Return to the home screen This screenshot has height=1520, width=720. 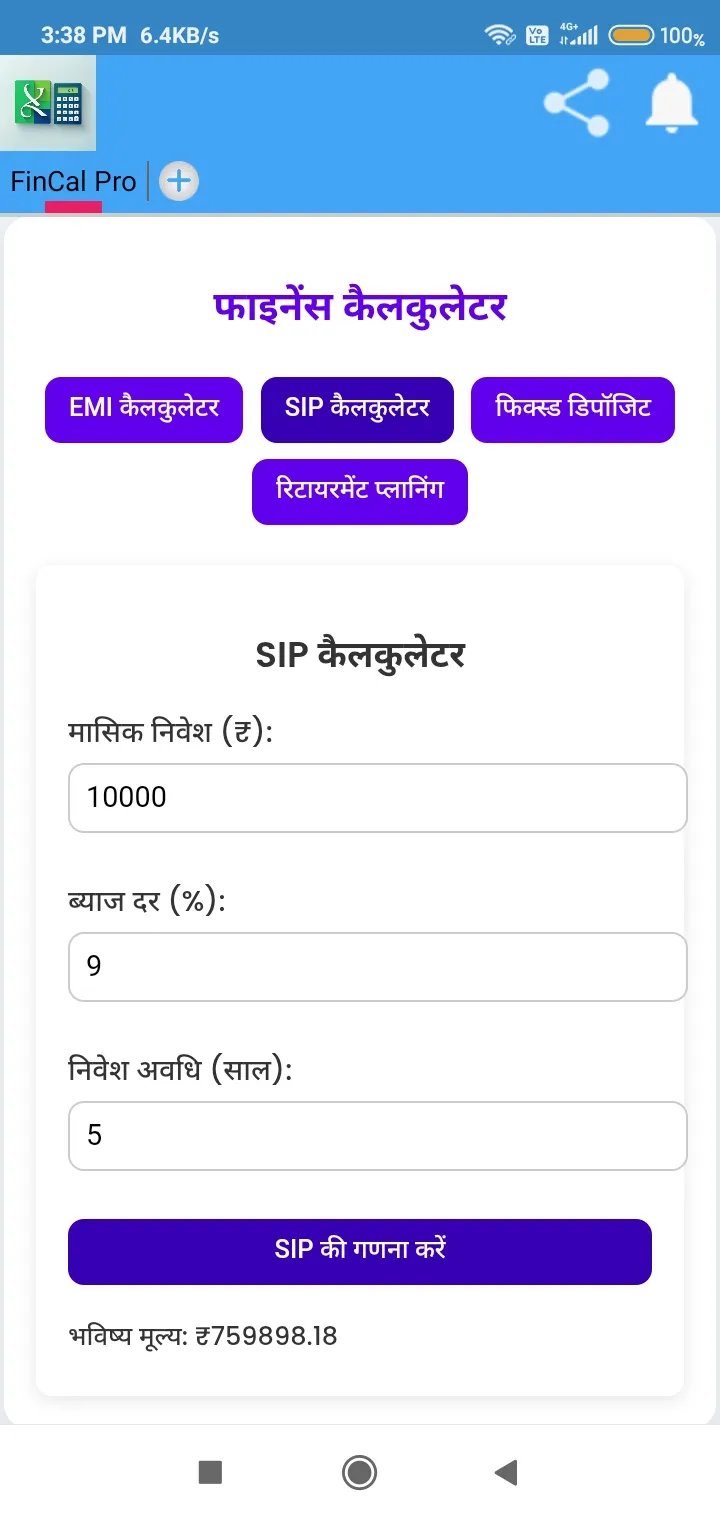coord(359,1472)
